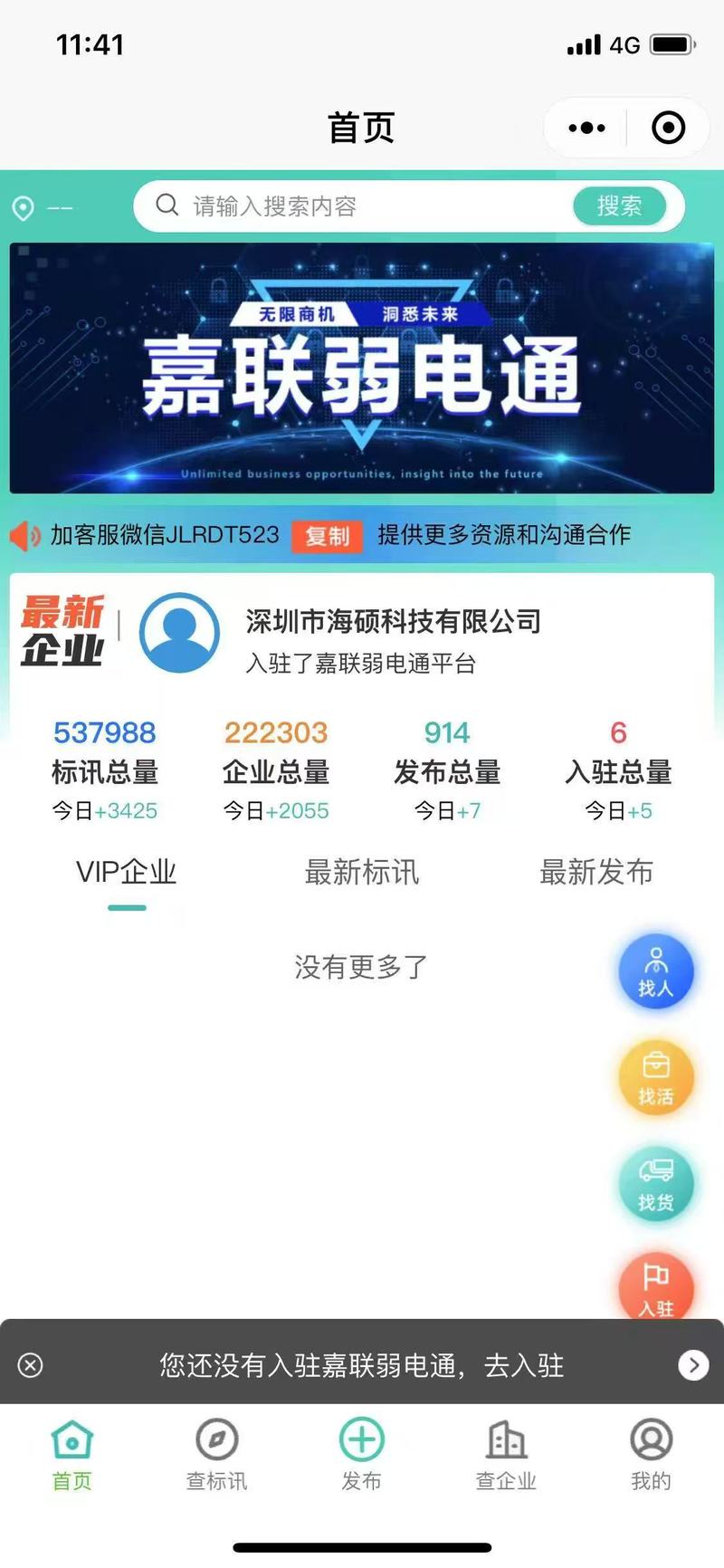
Task: Tap the location pin selector
Action: coord(41,208)
